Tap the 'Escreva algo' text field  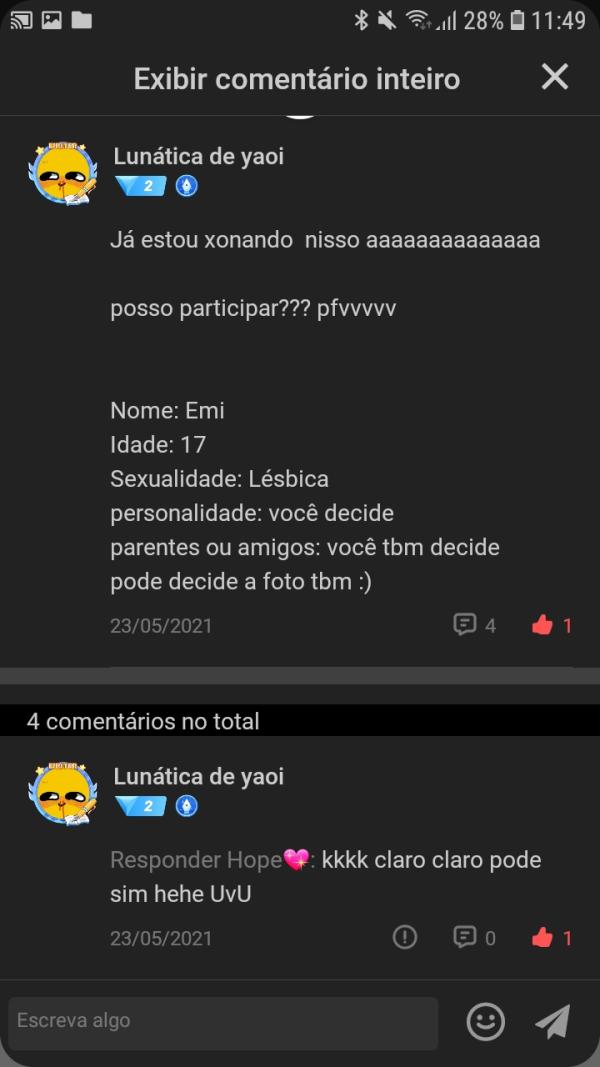(x=223, y=1021)
